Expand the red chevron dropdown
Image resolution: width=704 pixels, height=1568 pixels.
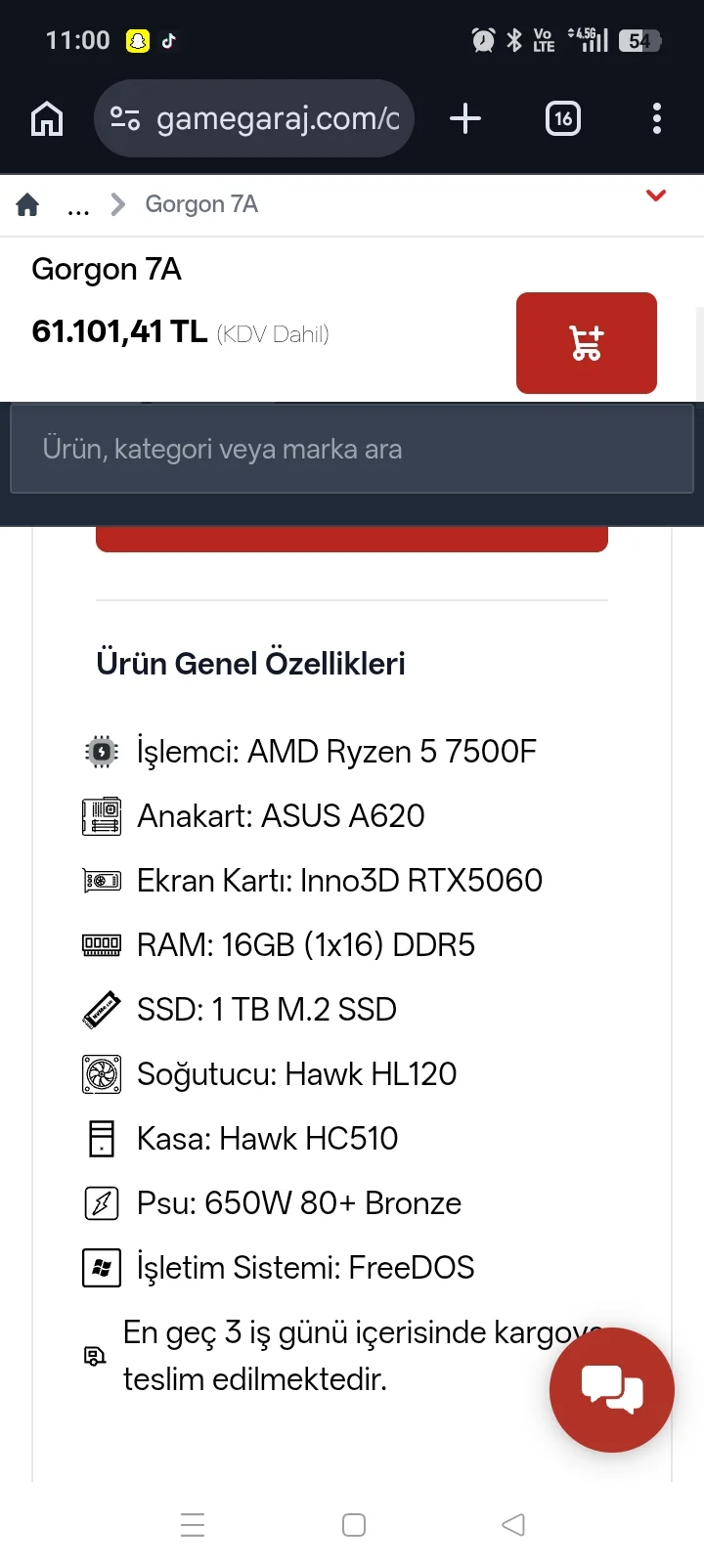coord(656,196)
